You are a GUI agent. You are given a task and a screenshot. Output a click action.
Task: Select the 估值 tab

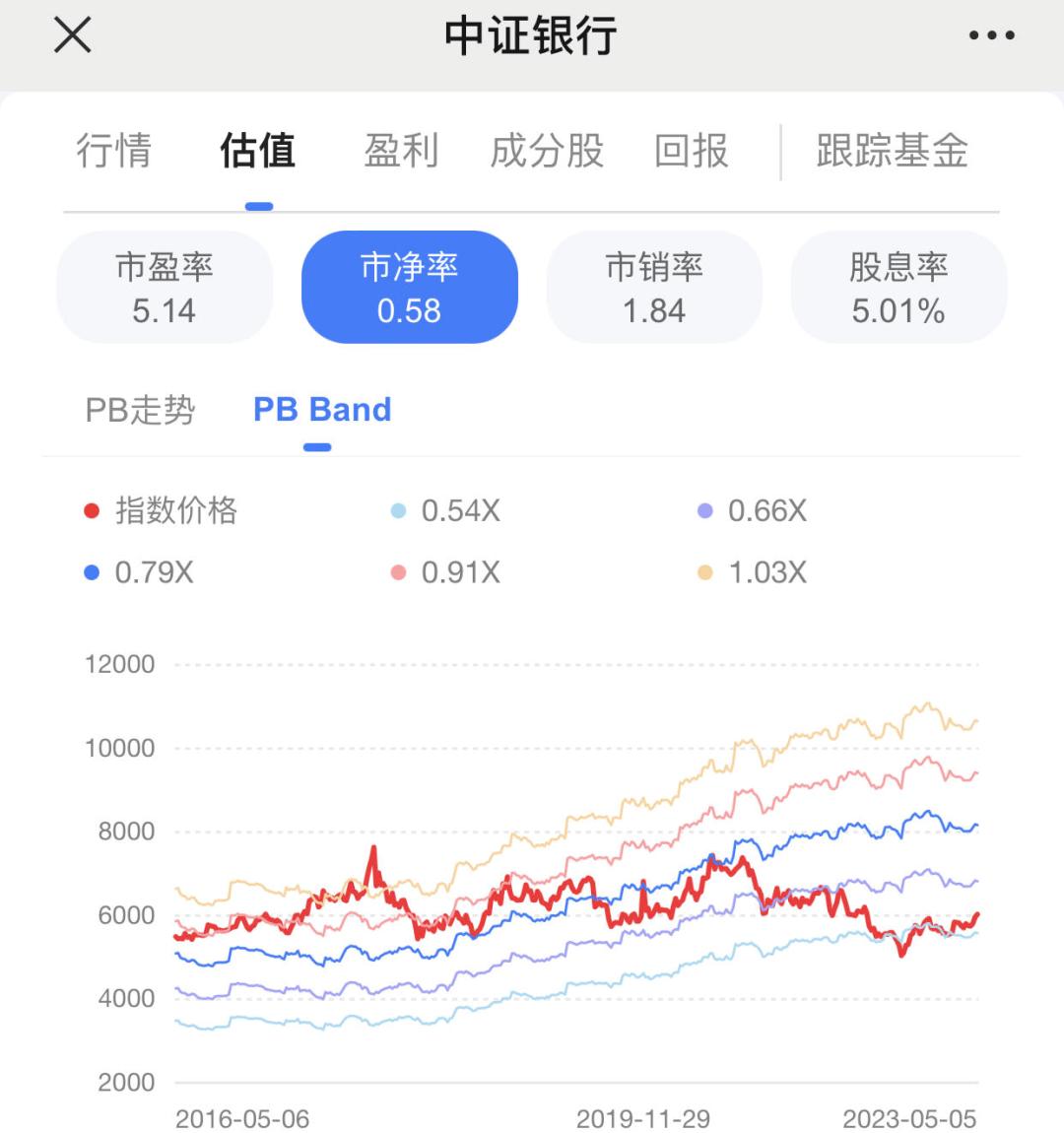tap(257, 151)
